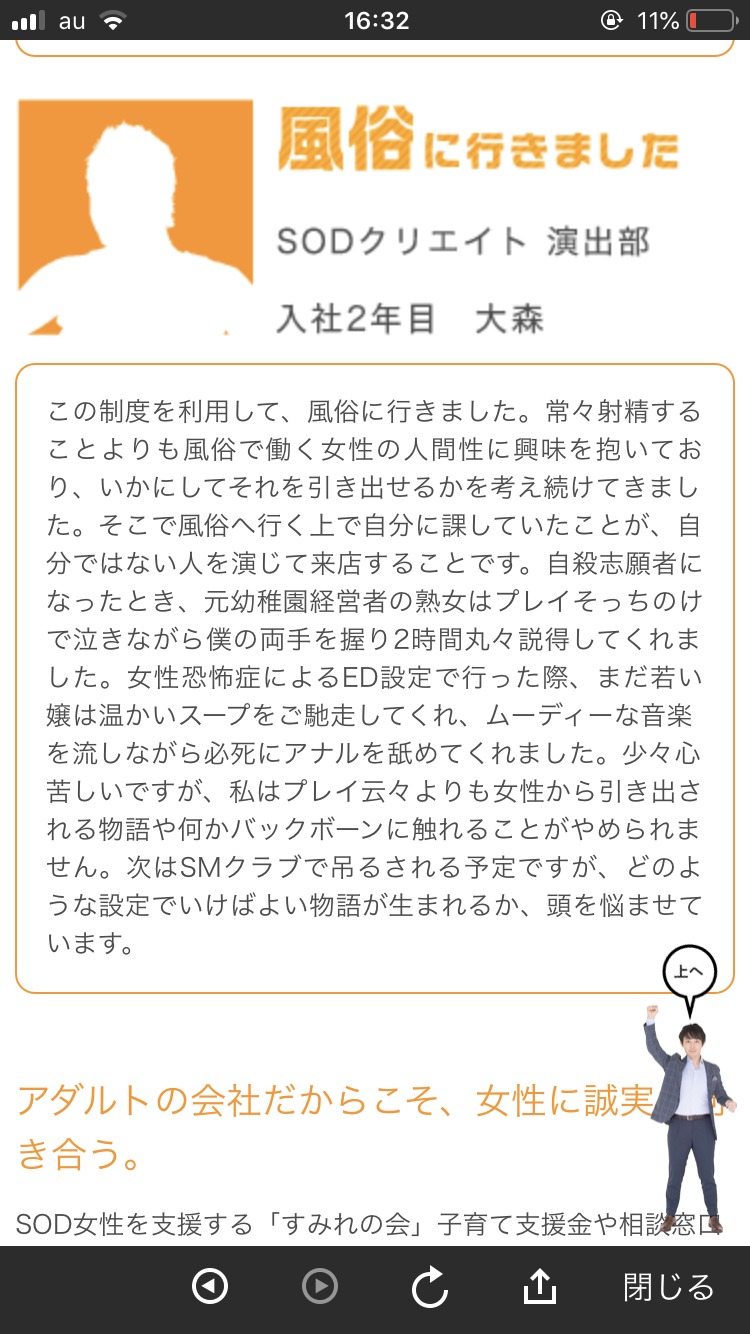This screenshot has width=750, height=1334.
Task: Go forward to the next page
Action: (320, 1286)
